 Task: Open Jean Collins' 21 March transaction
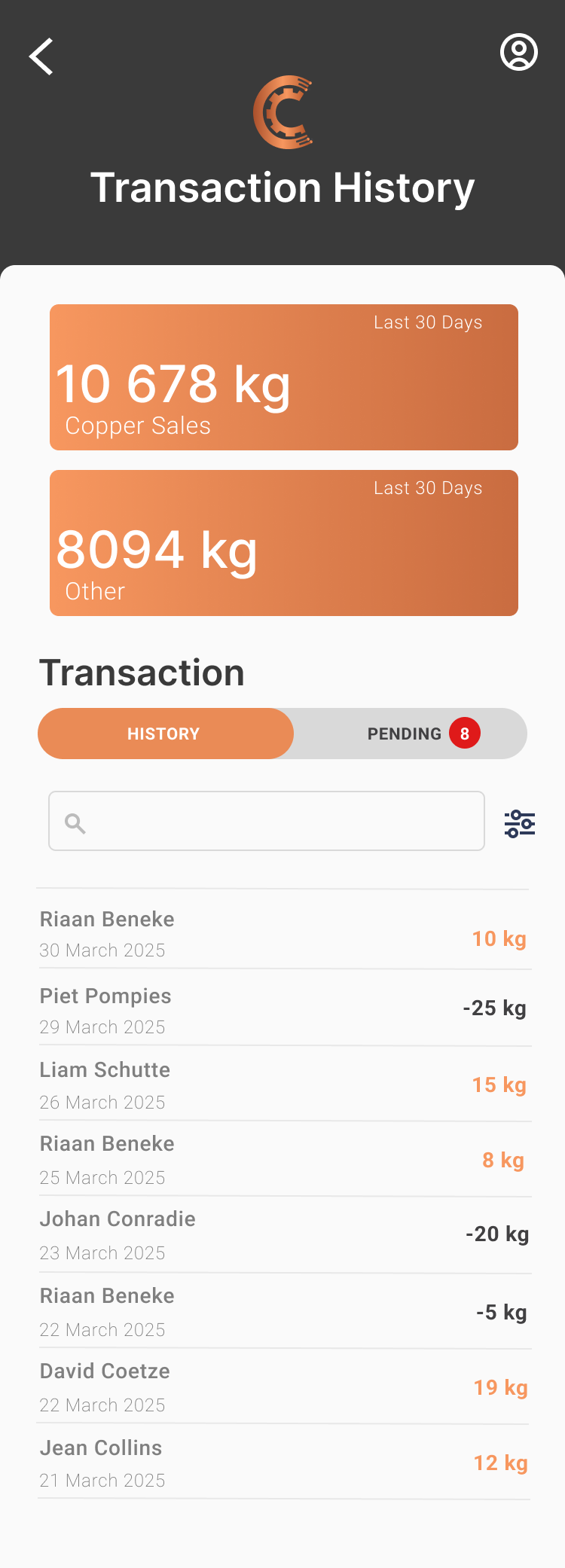[283, 1463]
